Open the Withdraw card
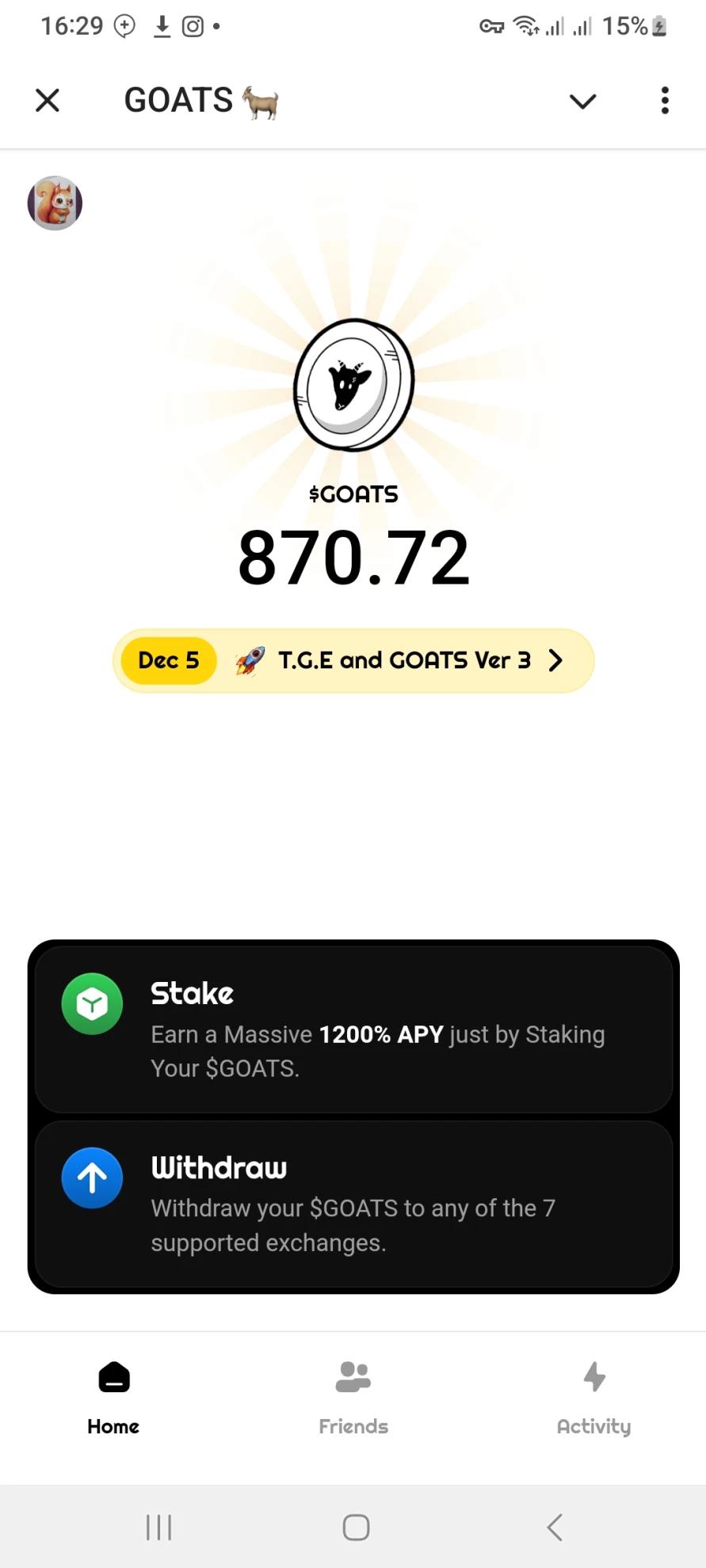 (353, 1204)
